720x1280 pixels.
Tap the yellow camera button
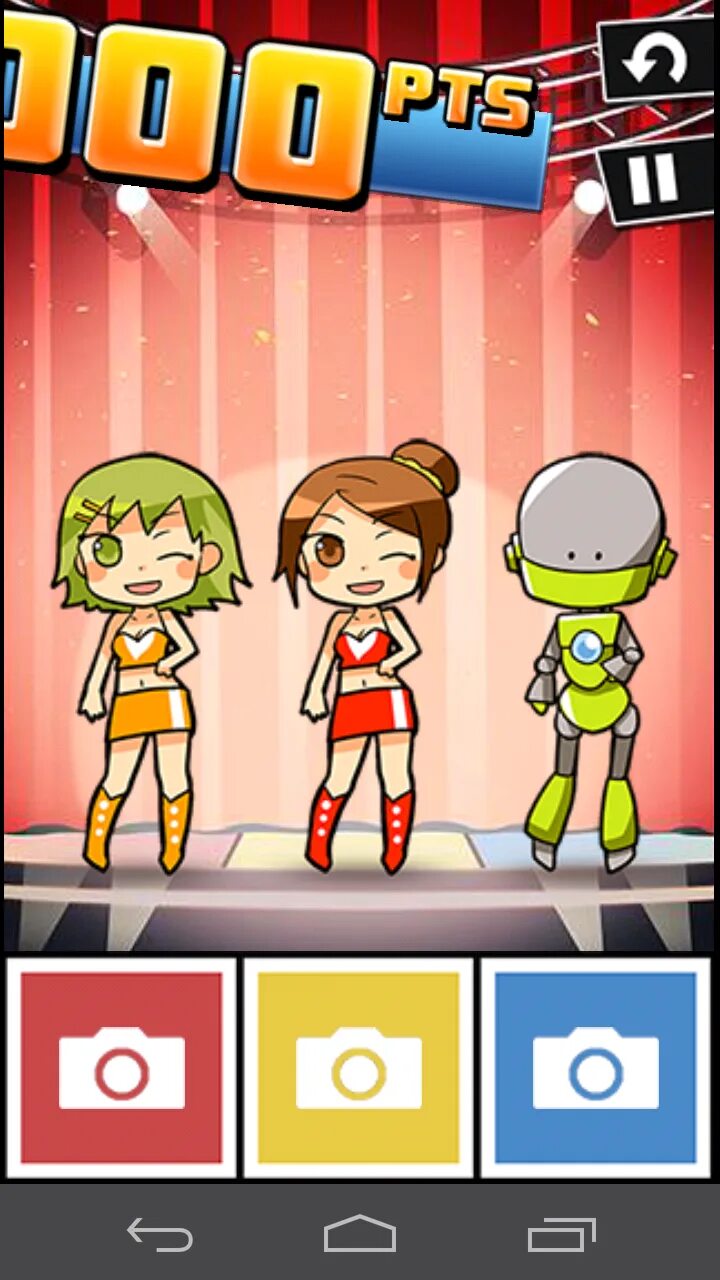tap(358, 1068)
